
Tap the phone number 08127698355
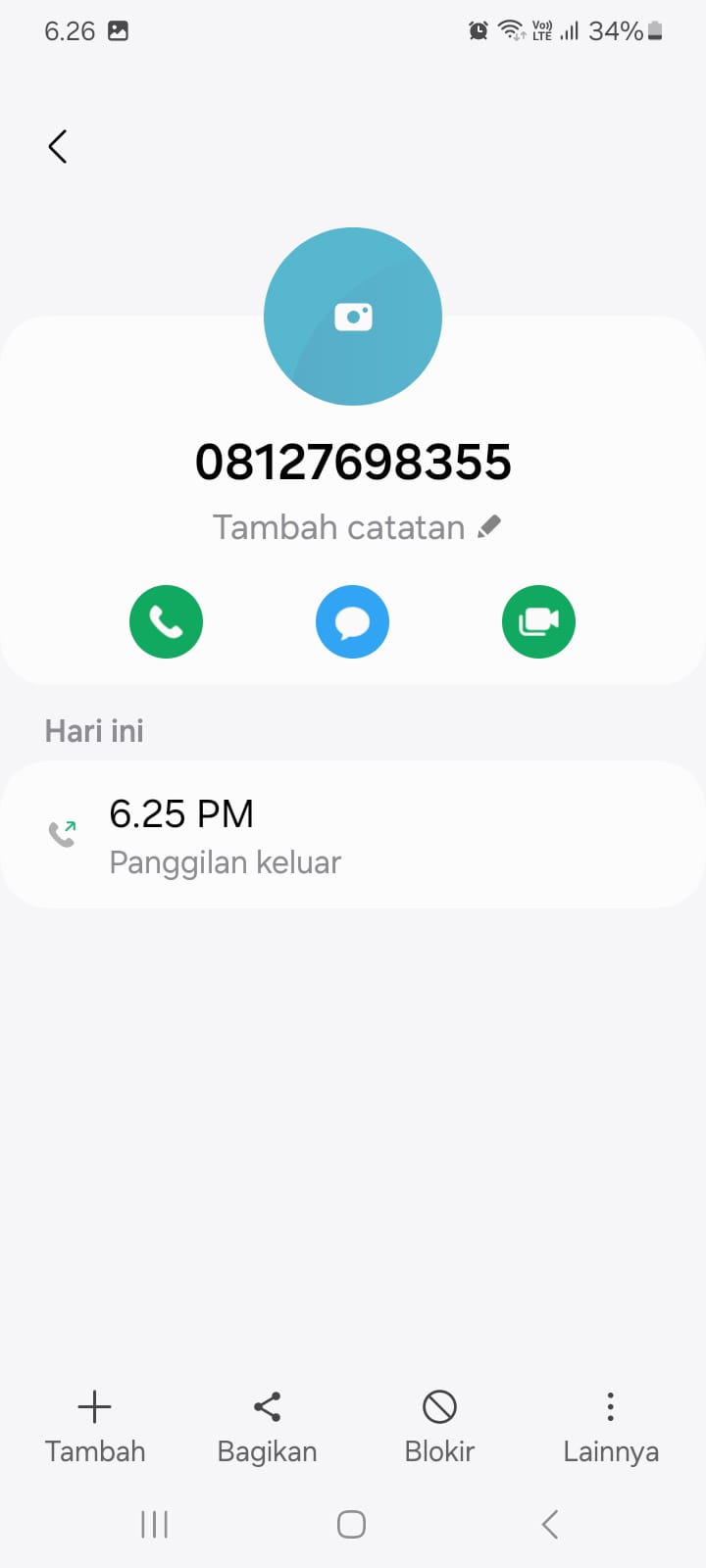click(x=353, y=463)
